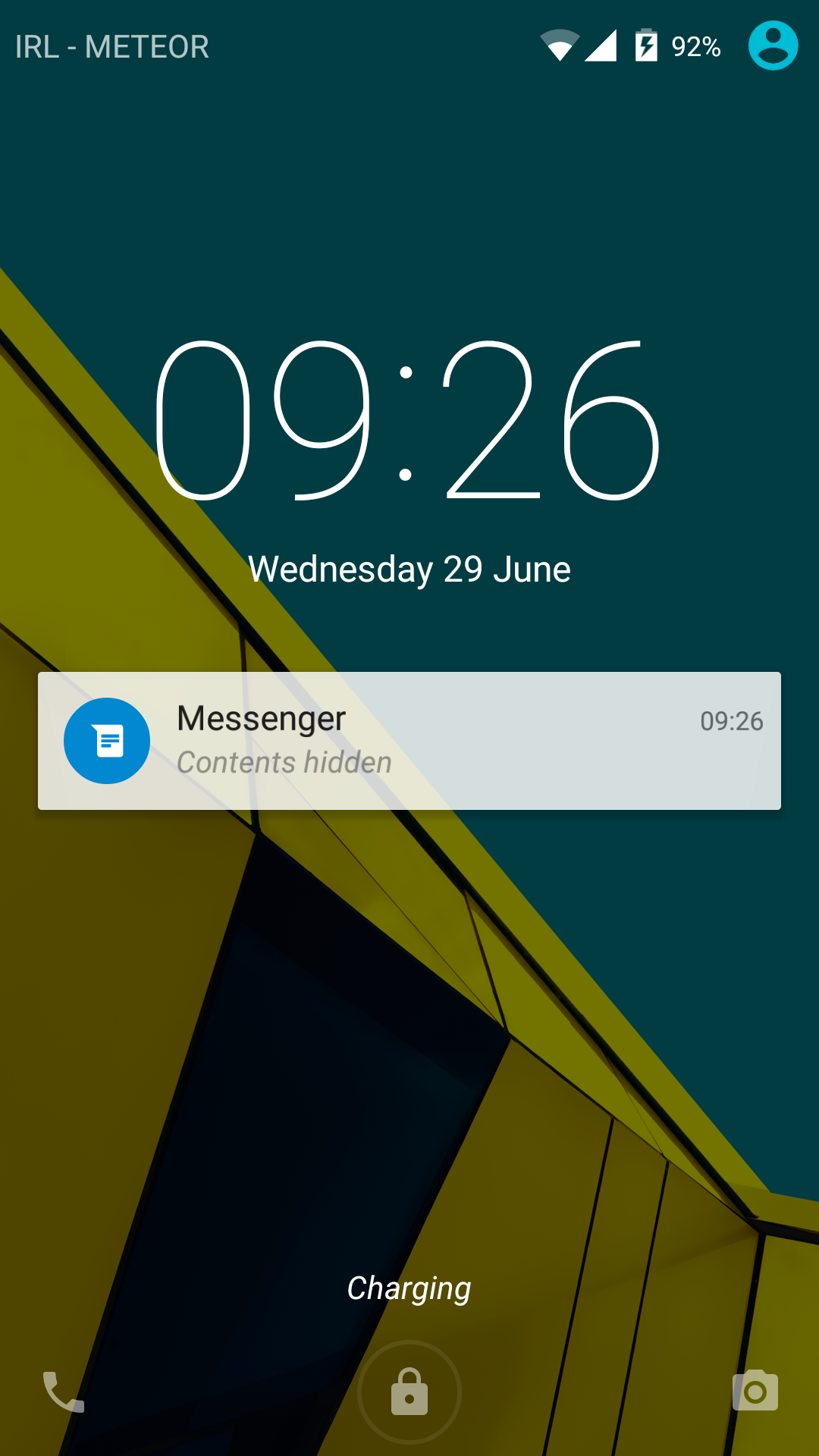
Task: Open the user profile switcher icon
Action: pos(773,46)
